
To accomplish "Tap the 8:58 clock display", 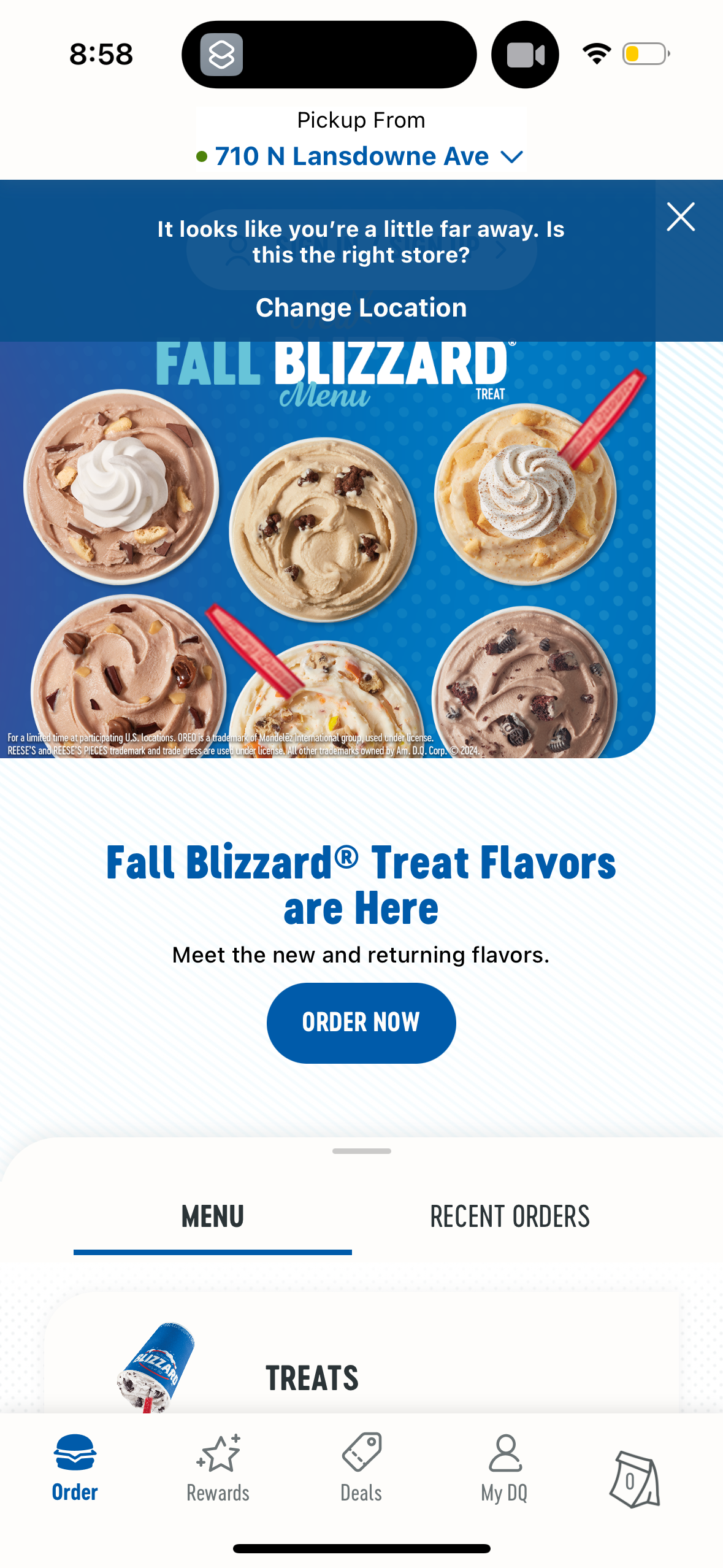I will [100, 54].
